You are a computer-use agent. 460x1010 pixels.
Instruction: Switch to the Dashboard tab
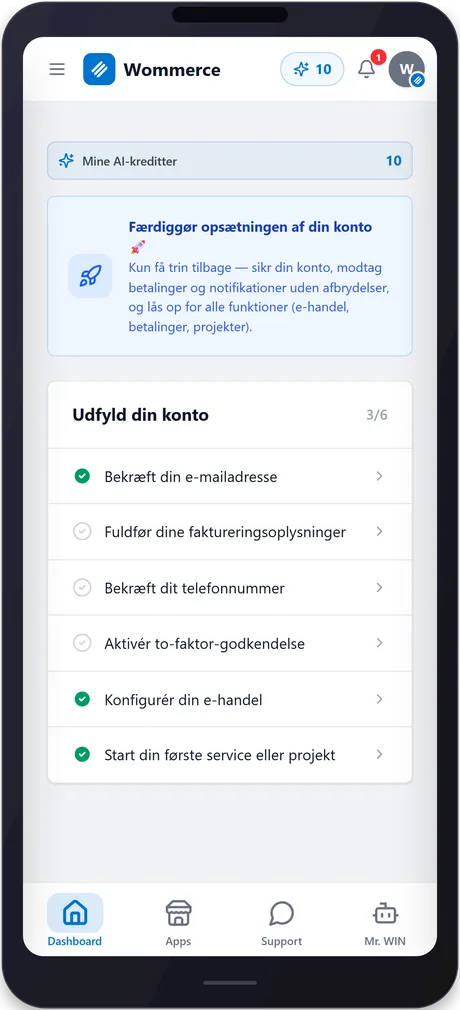75,921
